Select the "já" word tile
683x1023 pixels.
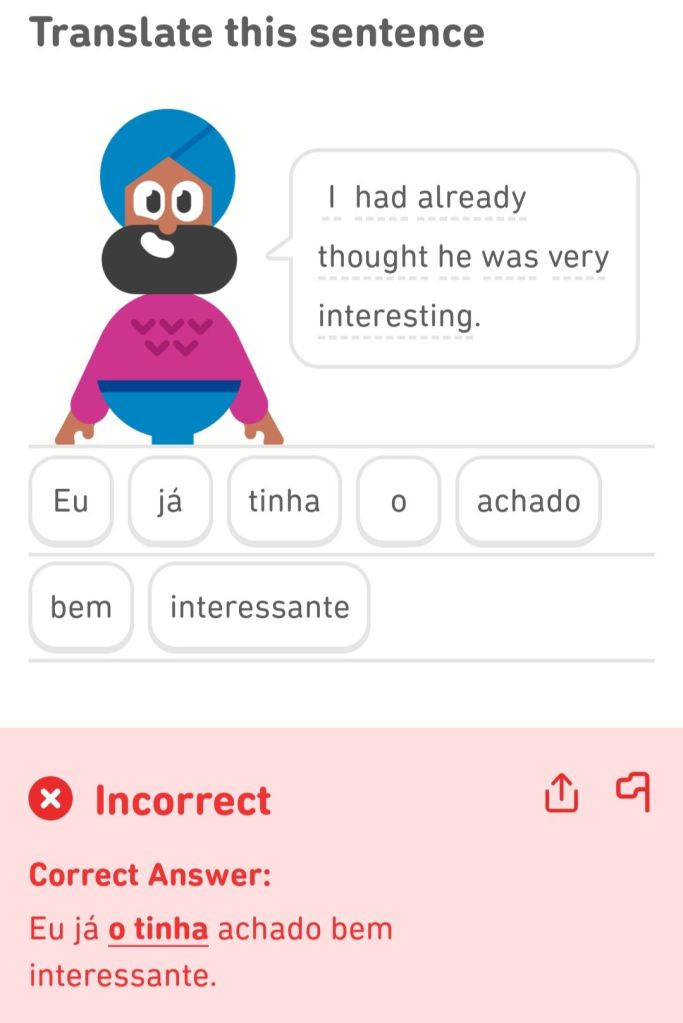pos(170,501)
